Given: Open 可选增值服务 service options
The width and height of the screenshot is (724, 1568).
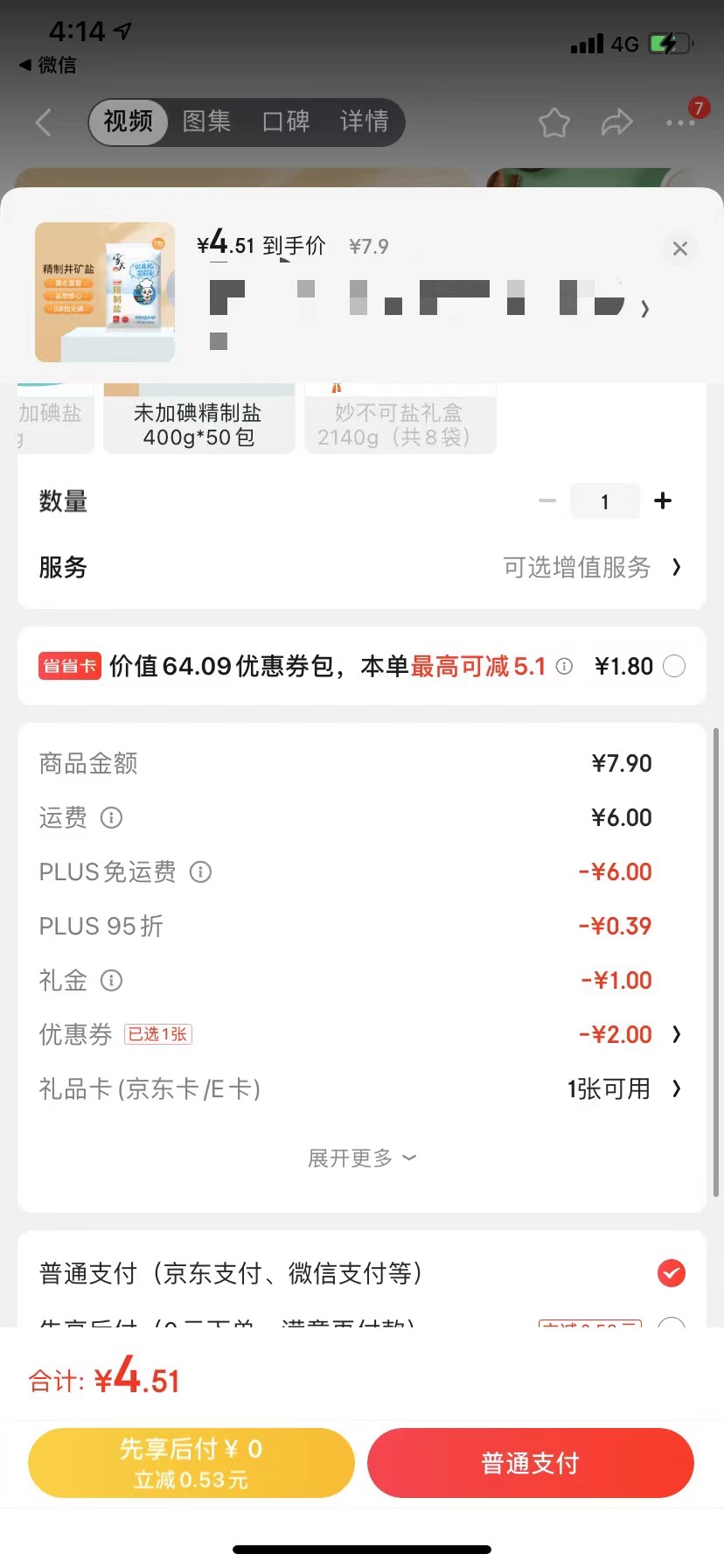Looking at the screenshot, I should [x=577, y=568].
